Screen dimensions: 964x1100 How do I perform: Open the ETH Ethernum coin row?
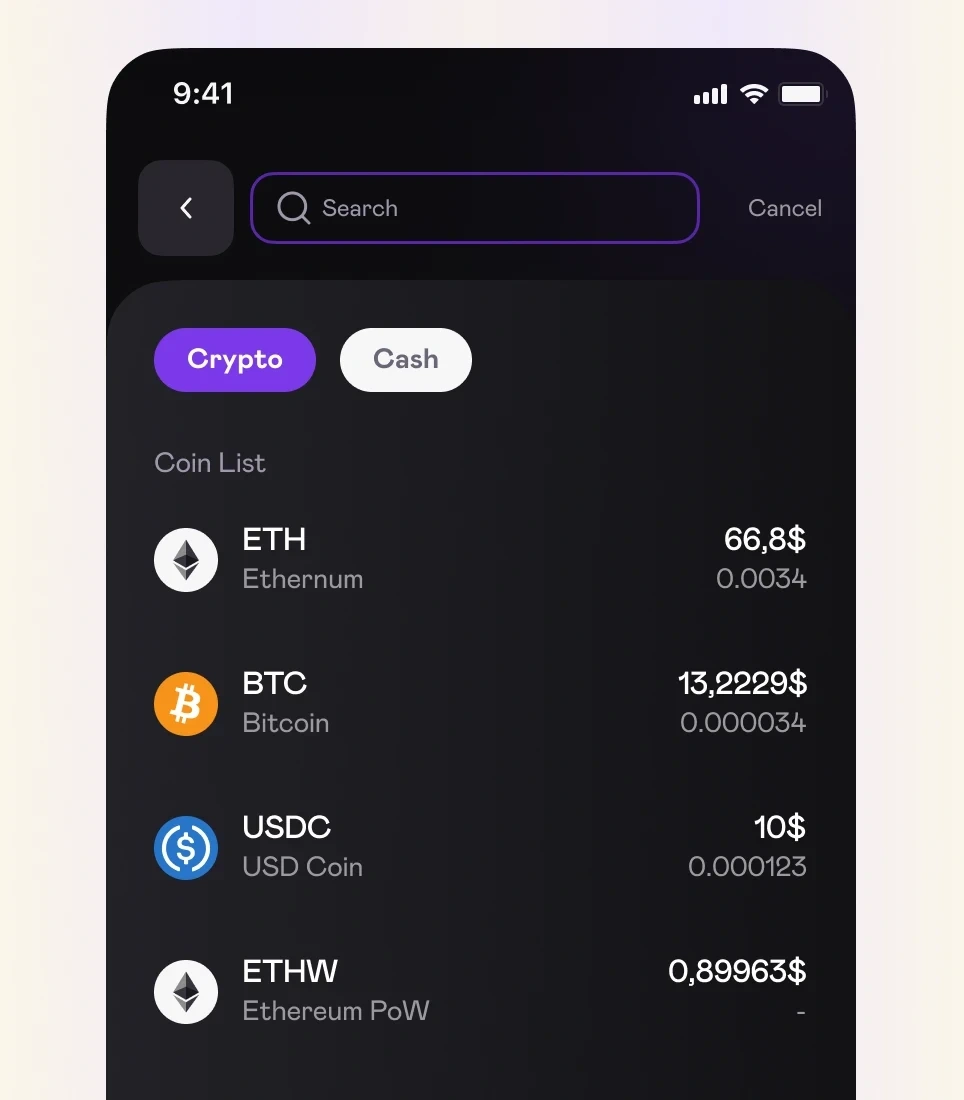(480, 560)
